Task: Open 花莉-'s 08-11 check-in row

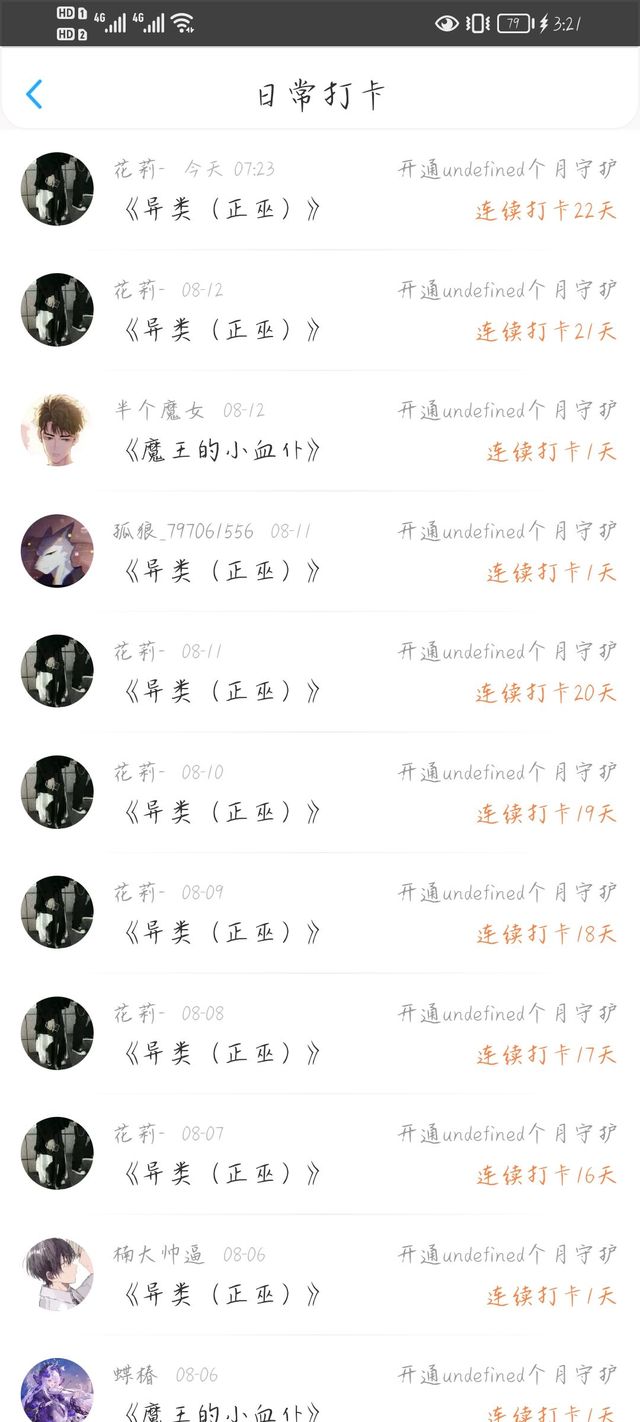Action: pyautogui.click(x=320, y=671)
